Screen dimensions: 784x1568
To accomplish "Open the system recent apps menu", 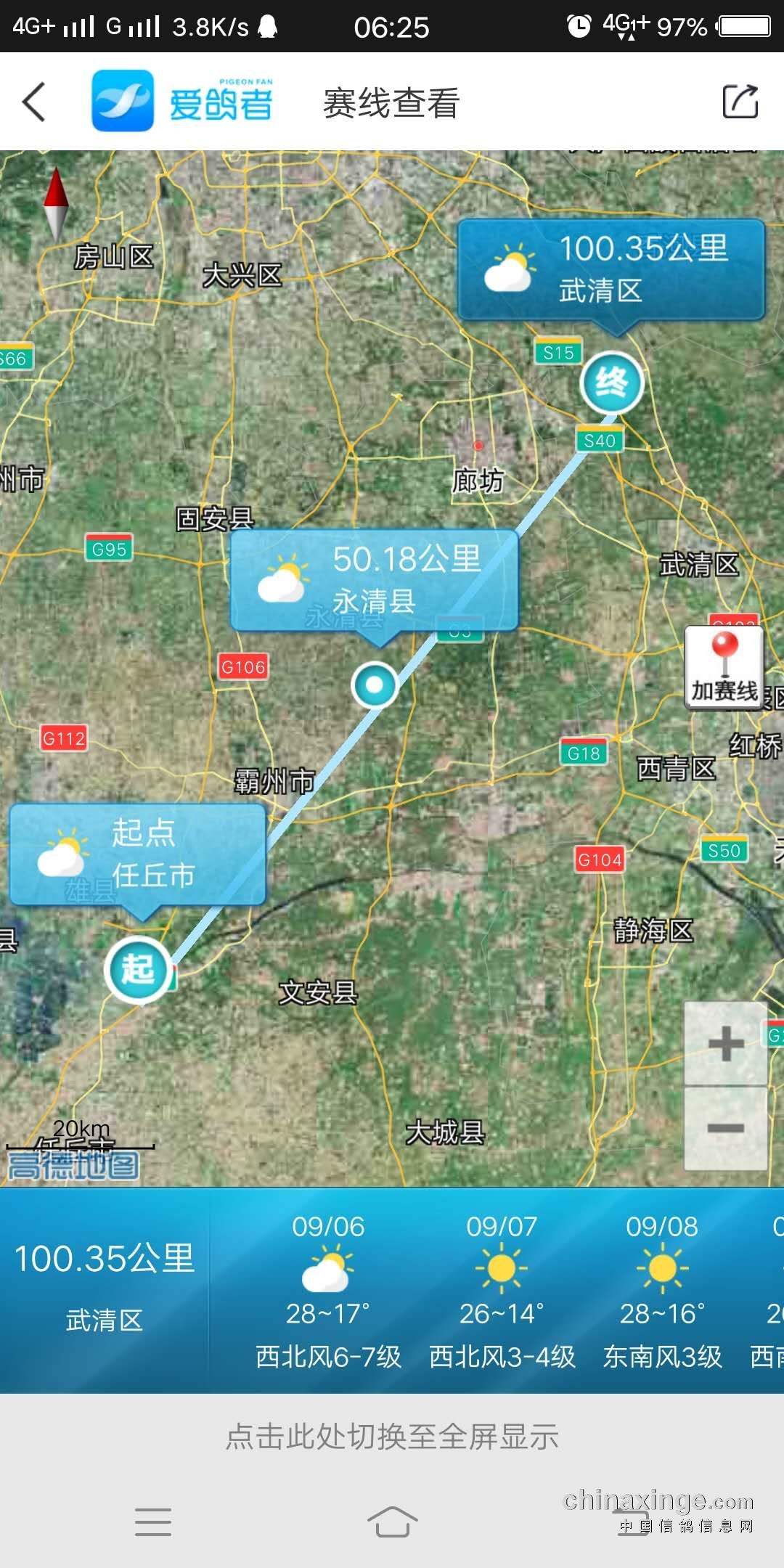I will tap(153, 1522).
